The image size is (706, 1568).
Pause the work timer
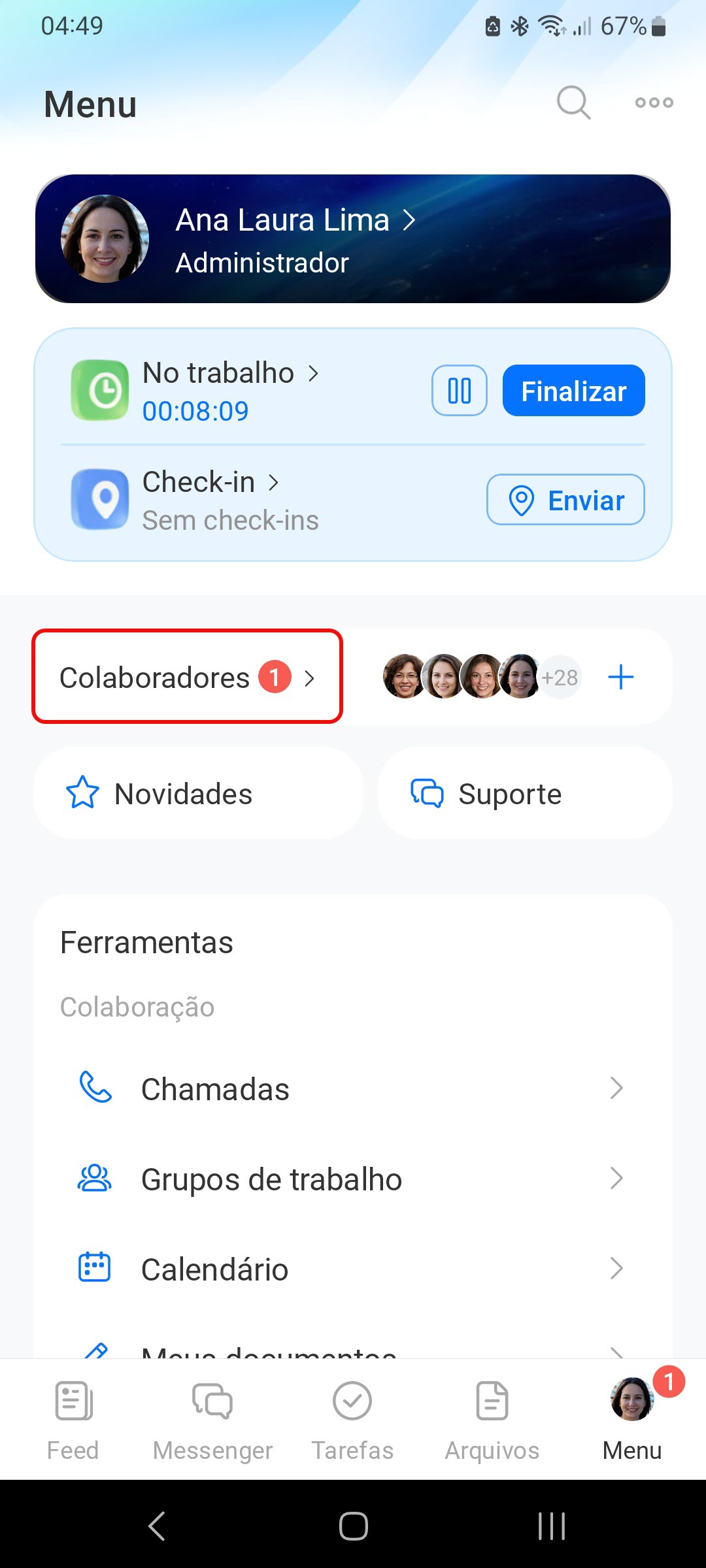pyautogui.click(x=459, y=391)
